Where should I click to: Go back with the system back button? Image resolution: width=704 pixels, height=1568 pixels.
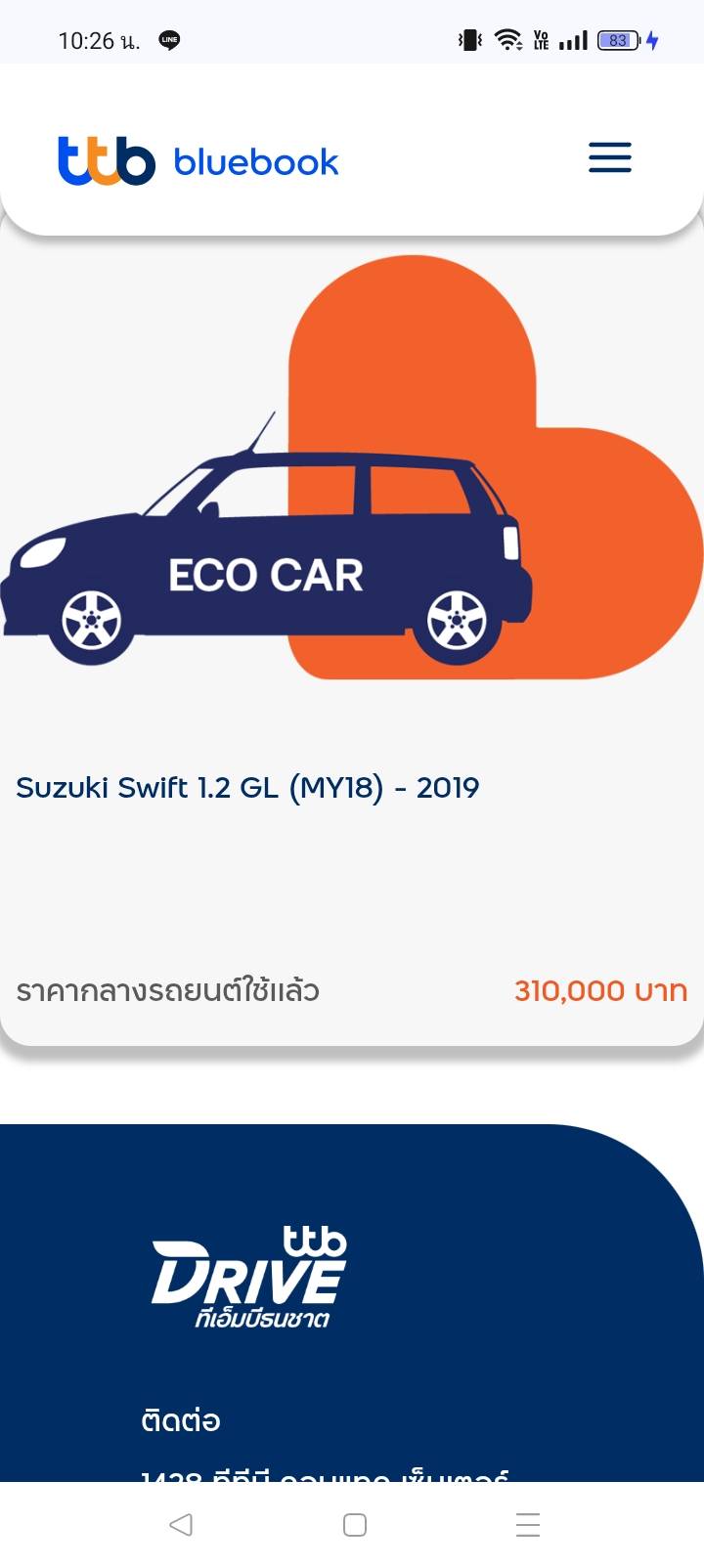(181, 1524)
